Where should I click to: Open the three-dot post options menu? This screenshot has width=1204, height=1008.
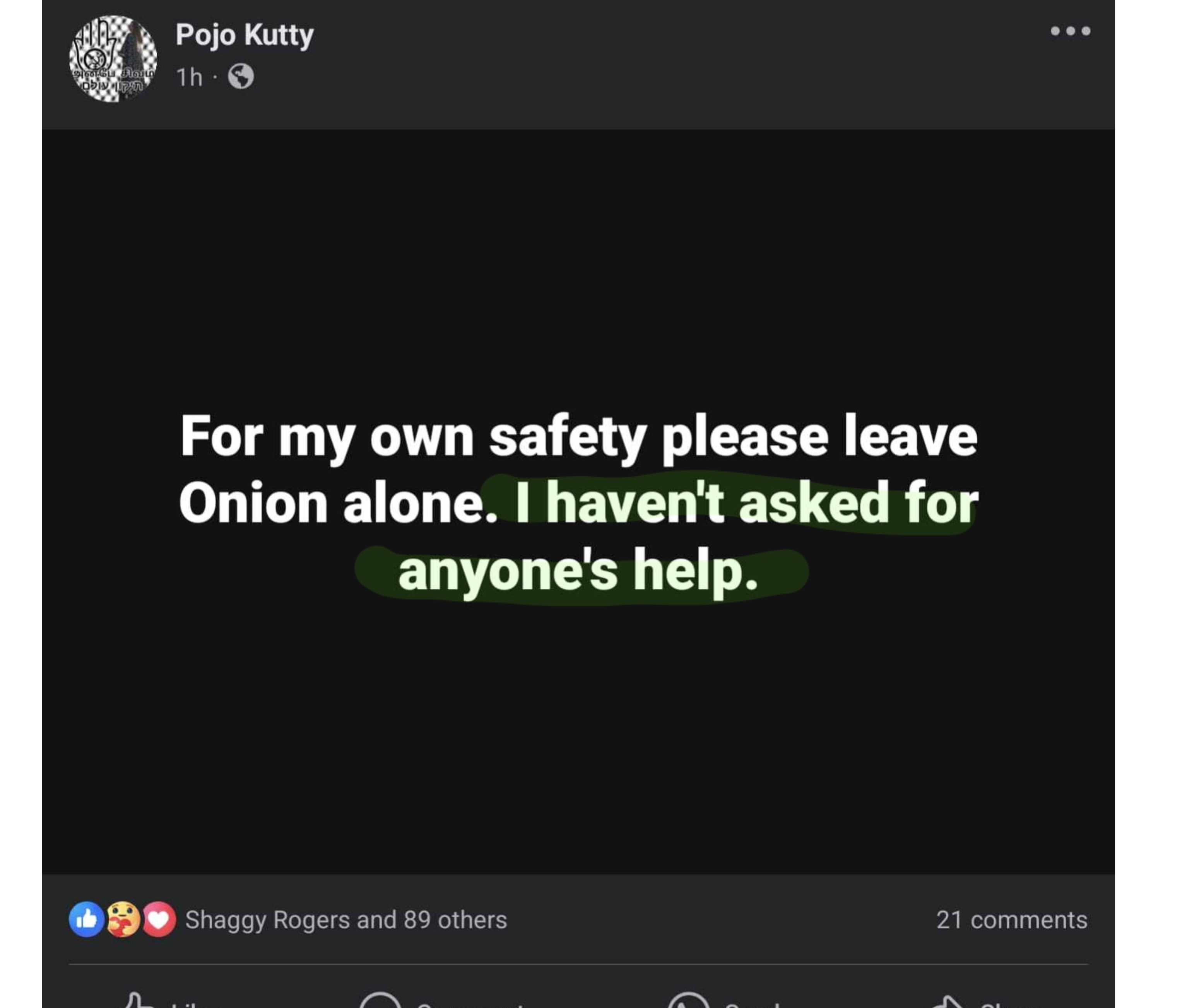(x=1070, y=31)
